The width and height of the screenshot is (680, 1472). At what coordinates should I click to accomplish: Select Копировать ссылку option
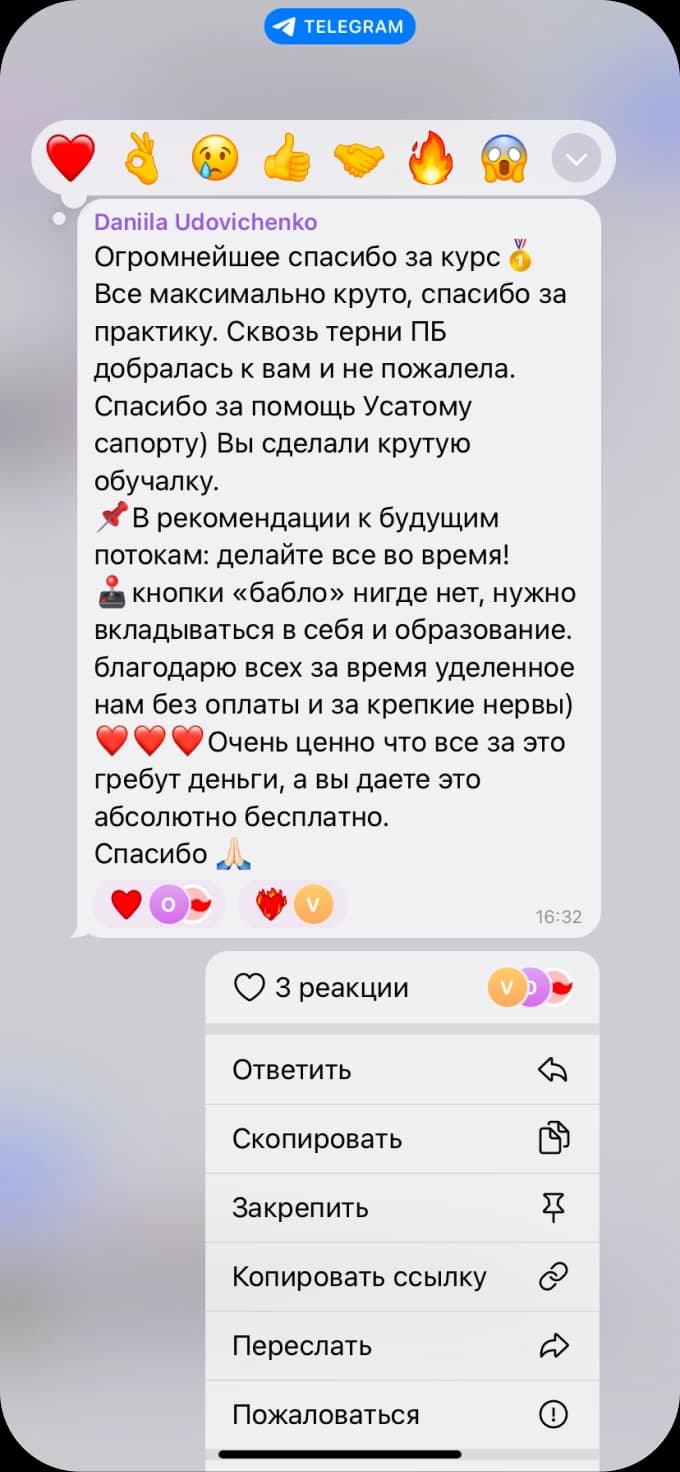point(402,1277)
